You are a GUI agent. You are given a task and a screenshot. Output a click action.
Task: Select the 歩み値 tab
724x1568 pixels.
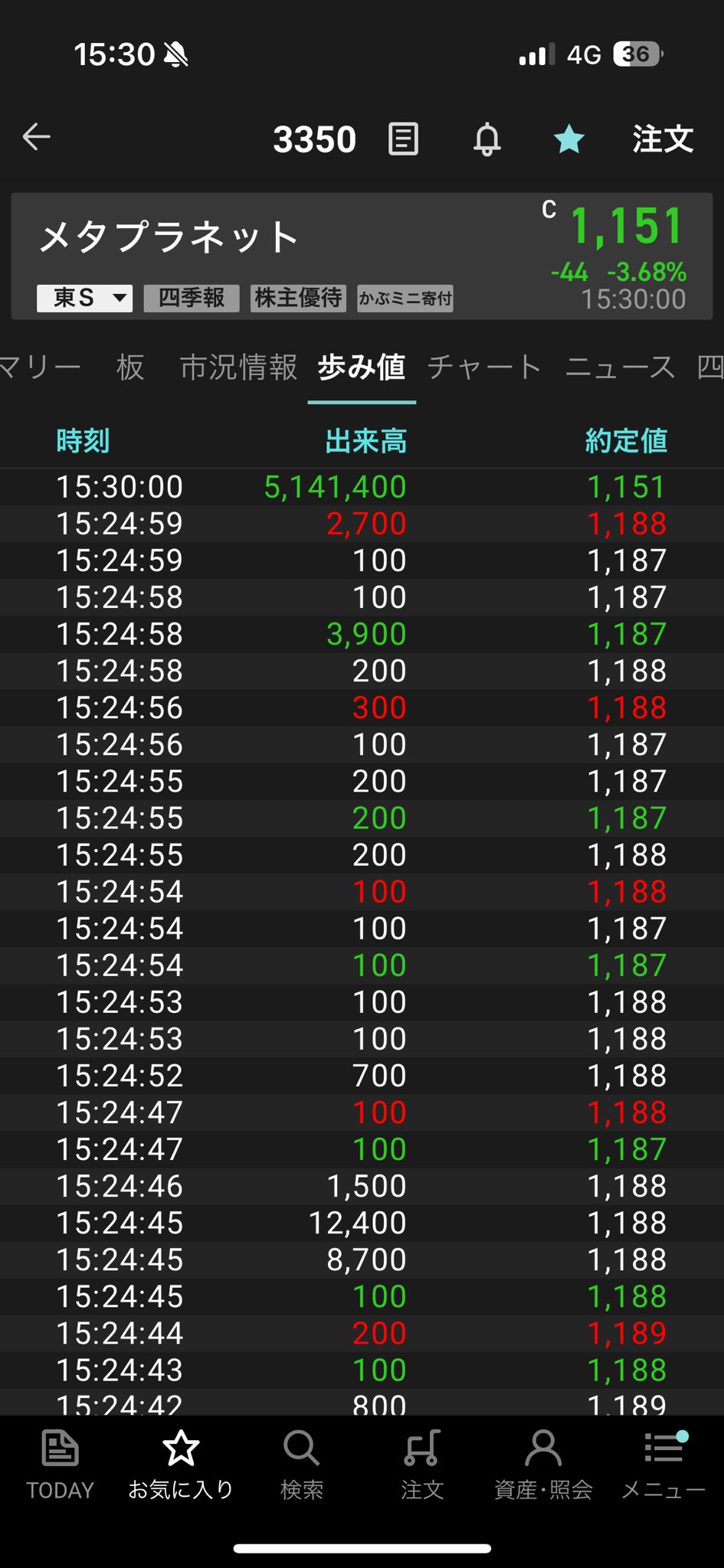pyautogui.click(x=362, y=367)
